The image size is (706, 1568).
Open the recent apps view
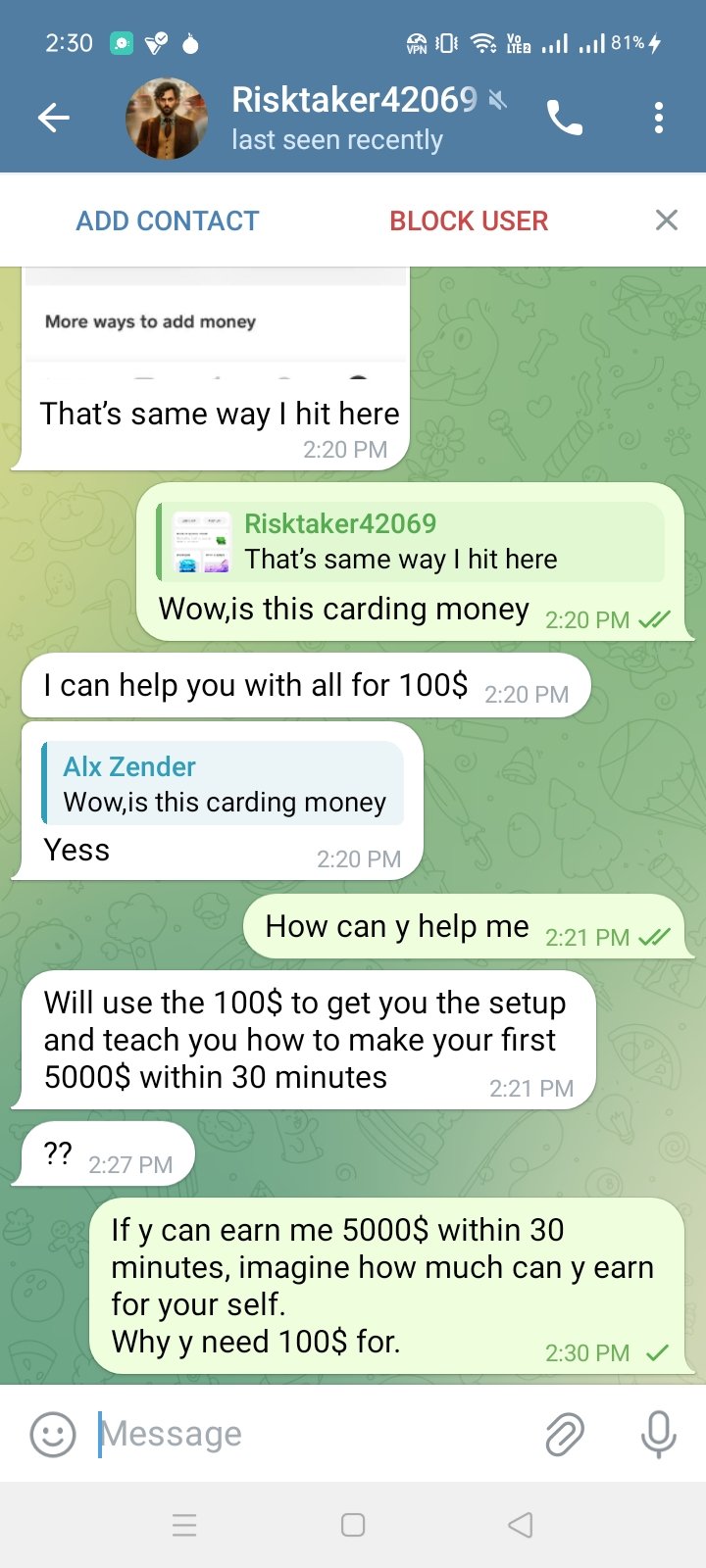[184, 1525]
